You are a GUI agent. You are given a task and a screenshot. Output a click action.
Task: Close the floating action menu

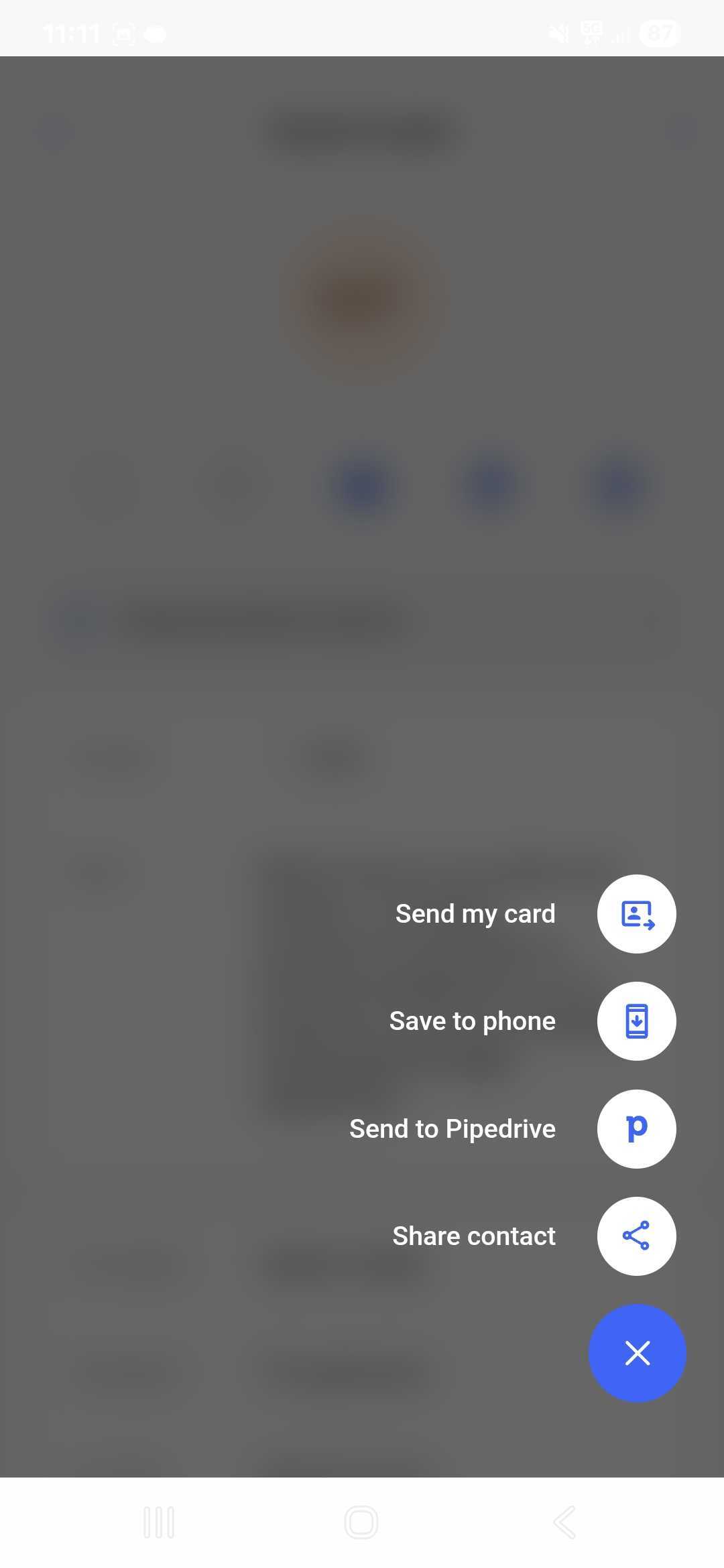point(637,1353)
